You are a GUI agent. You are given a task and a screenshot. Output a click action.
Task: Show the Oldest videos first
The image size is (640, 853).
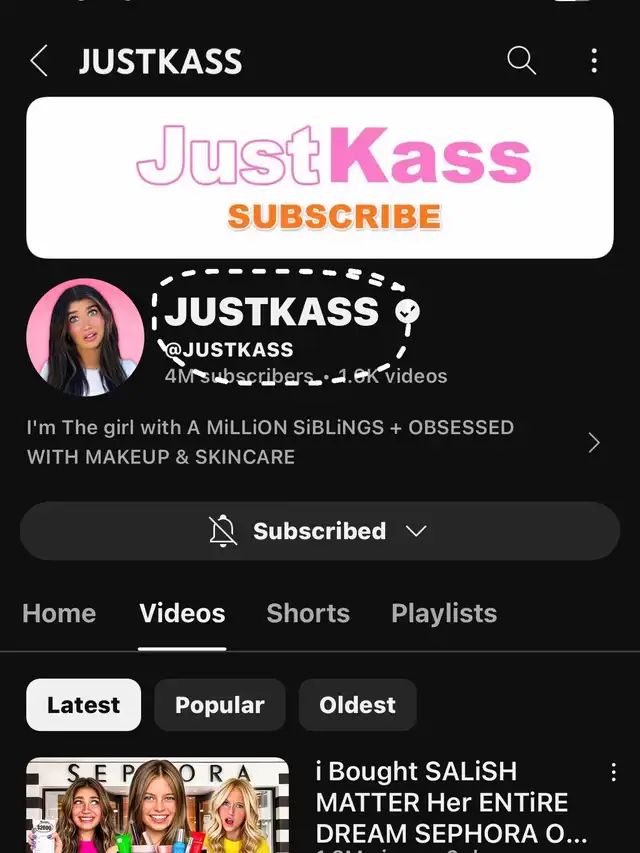coord(358,705)
